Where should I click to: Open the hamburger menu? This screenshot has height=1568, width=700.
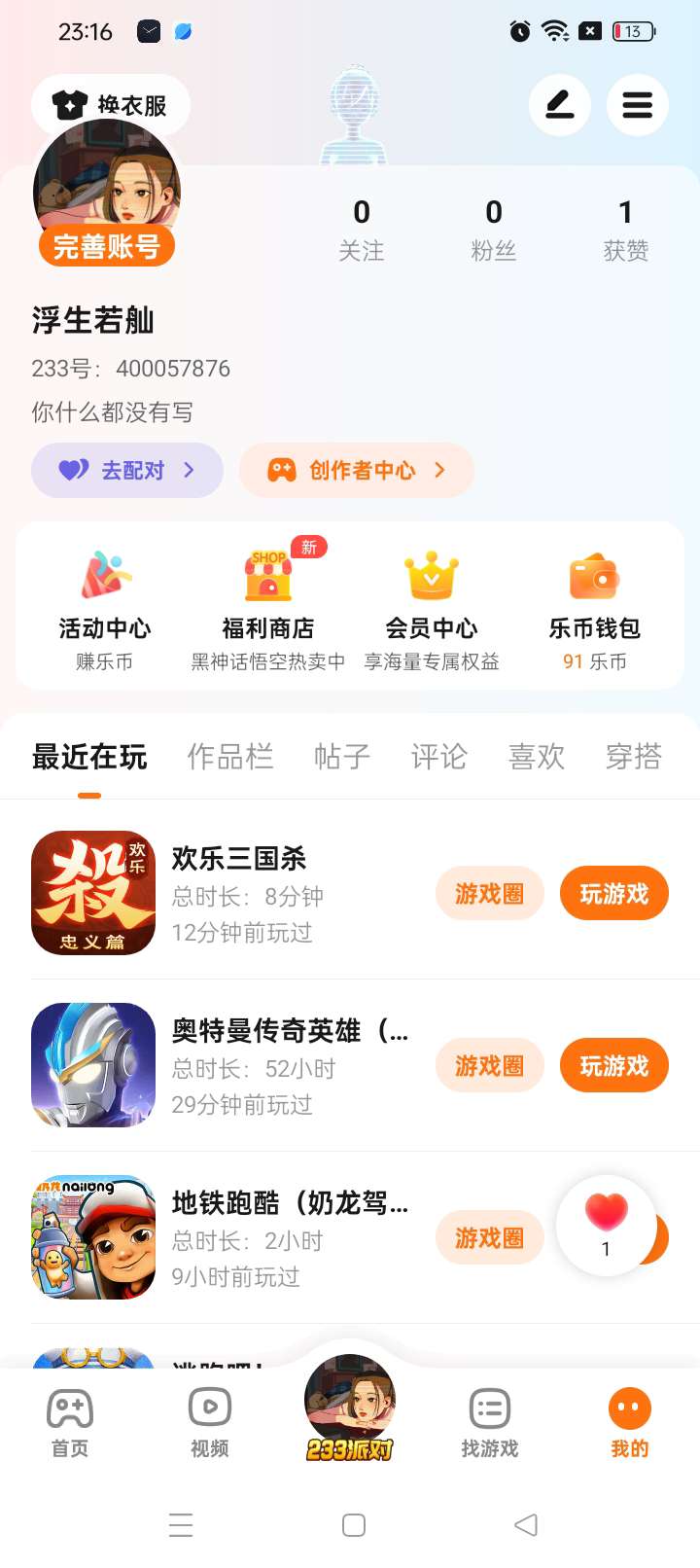tap(637, 105)
